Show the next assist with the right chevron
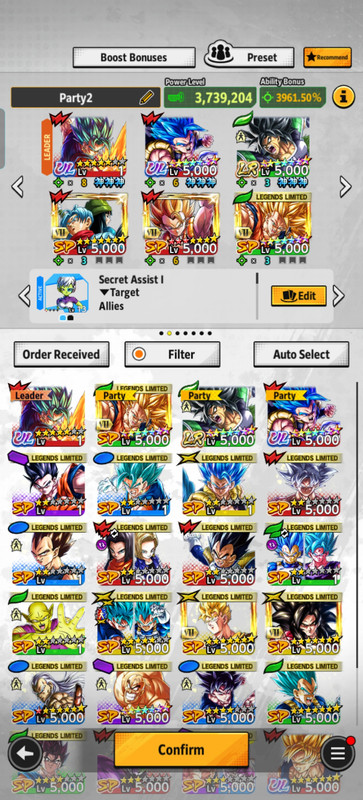The width and height of the screenshot is (363, 800). pos(338,296)
